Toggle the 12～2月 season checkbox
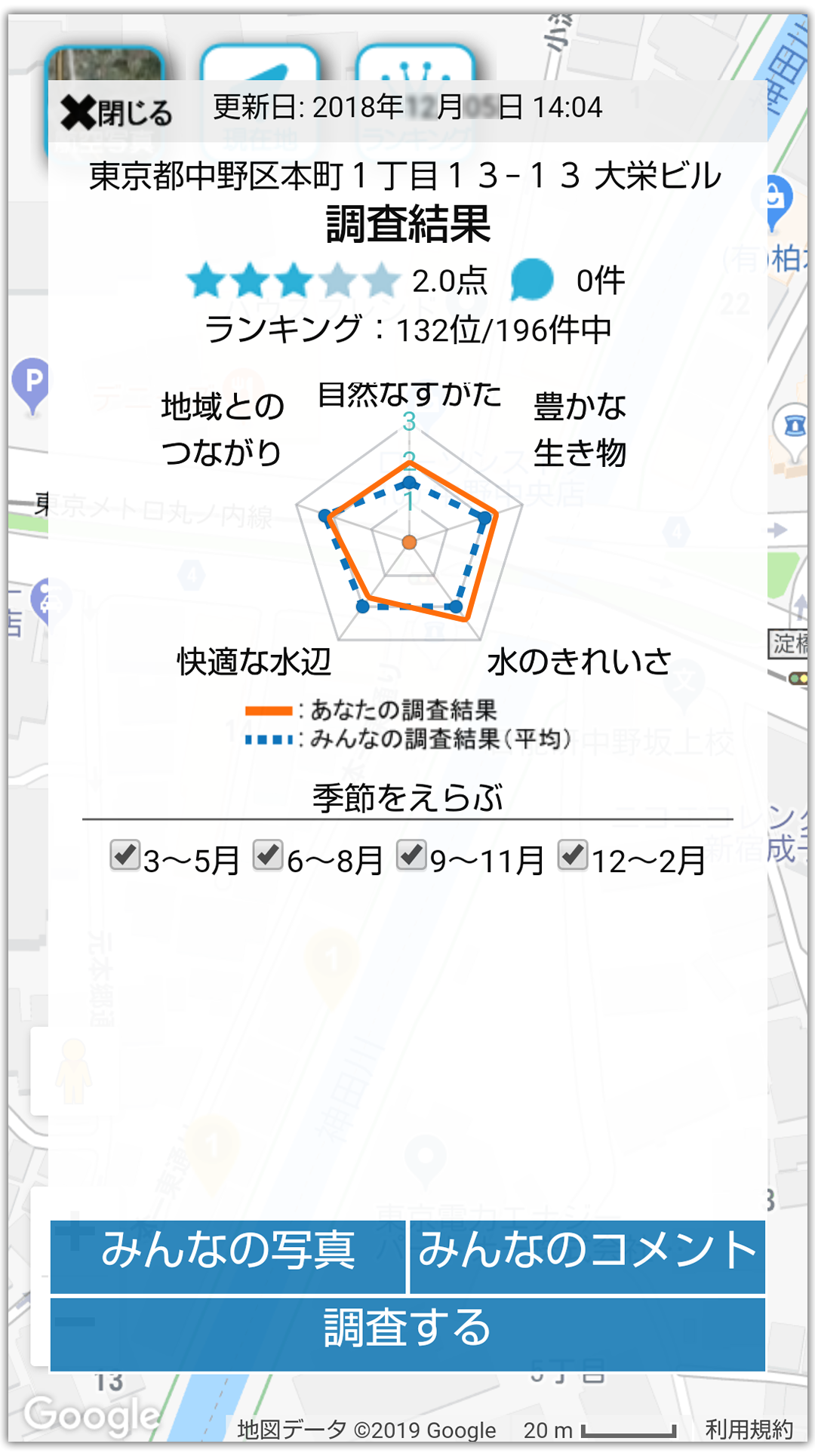 tap(573, 855)
